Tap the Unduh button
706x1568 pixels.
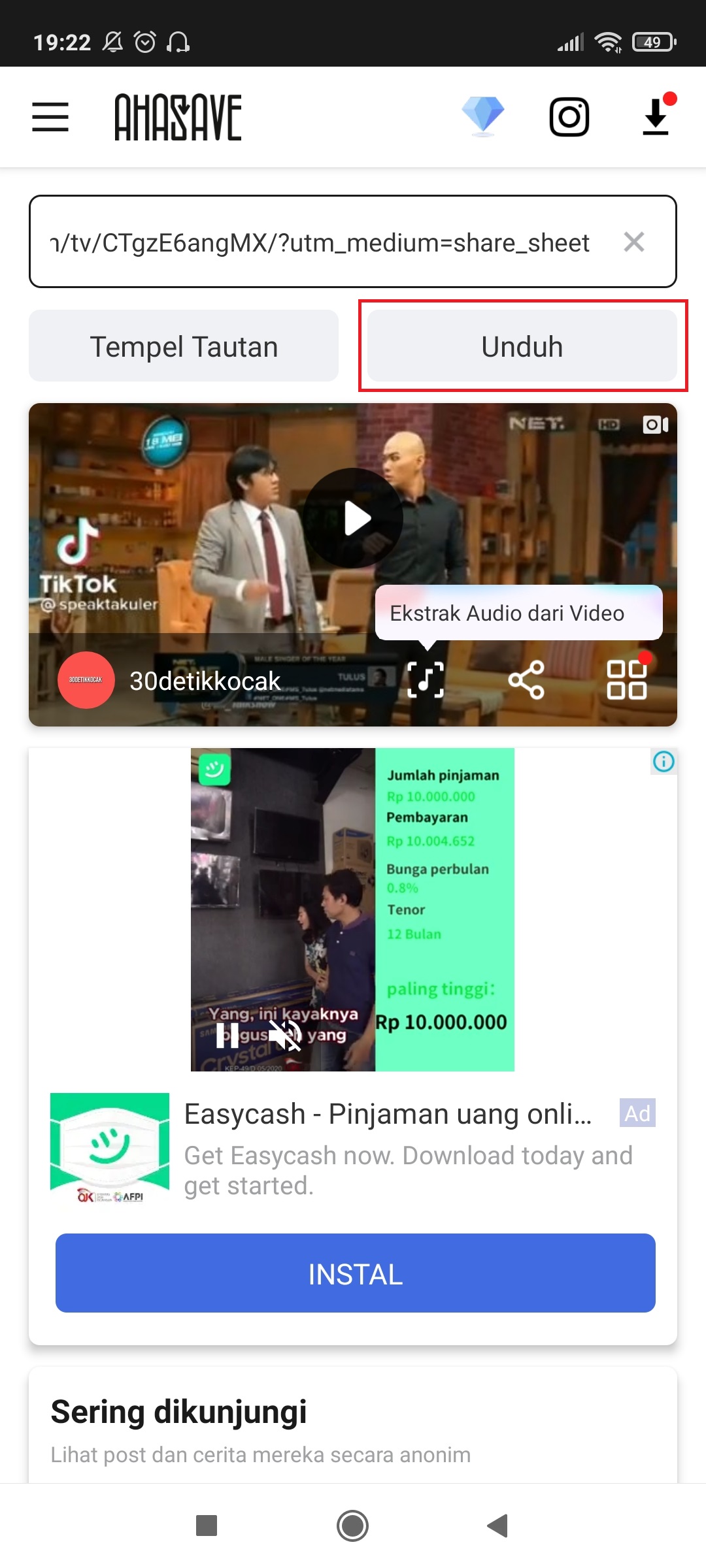tap(522, 346)
